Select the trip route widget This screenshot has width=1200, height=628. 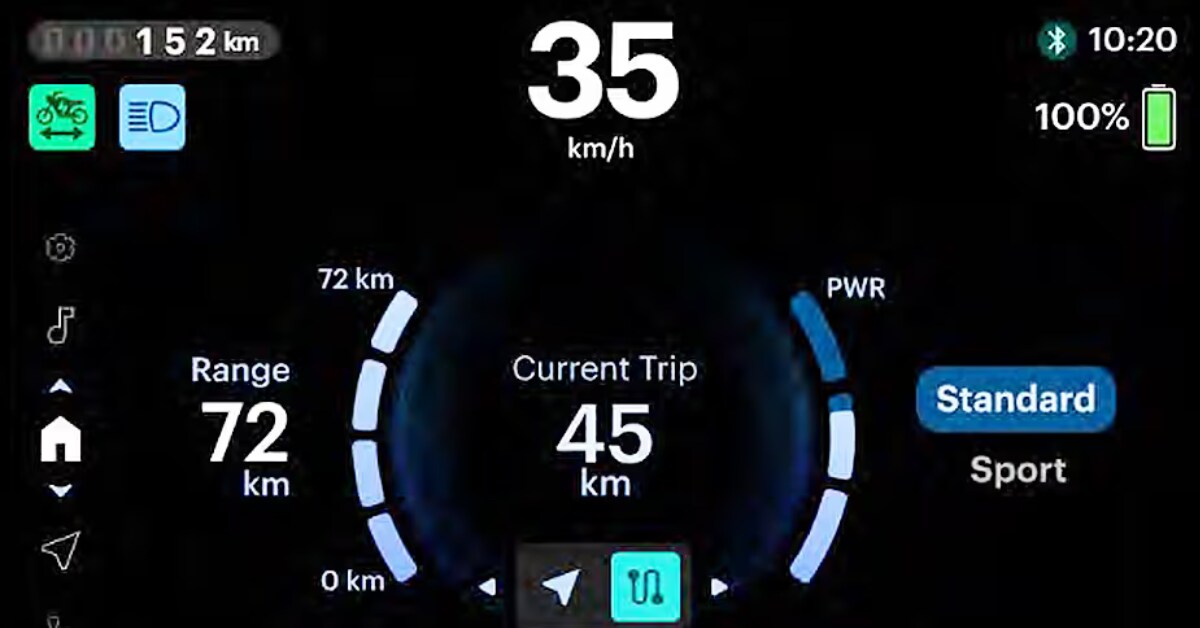tap(645, 586)
